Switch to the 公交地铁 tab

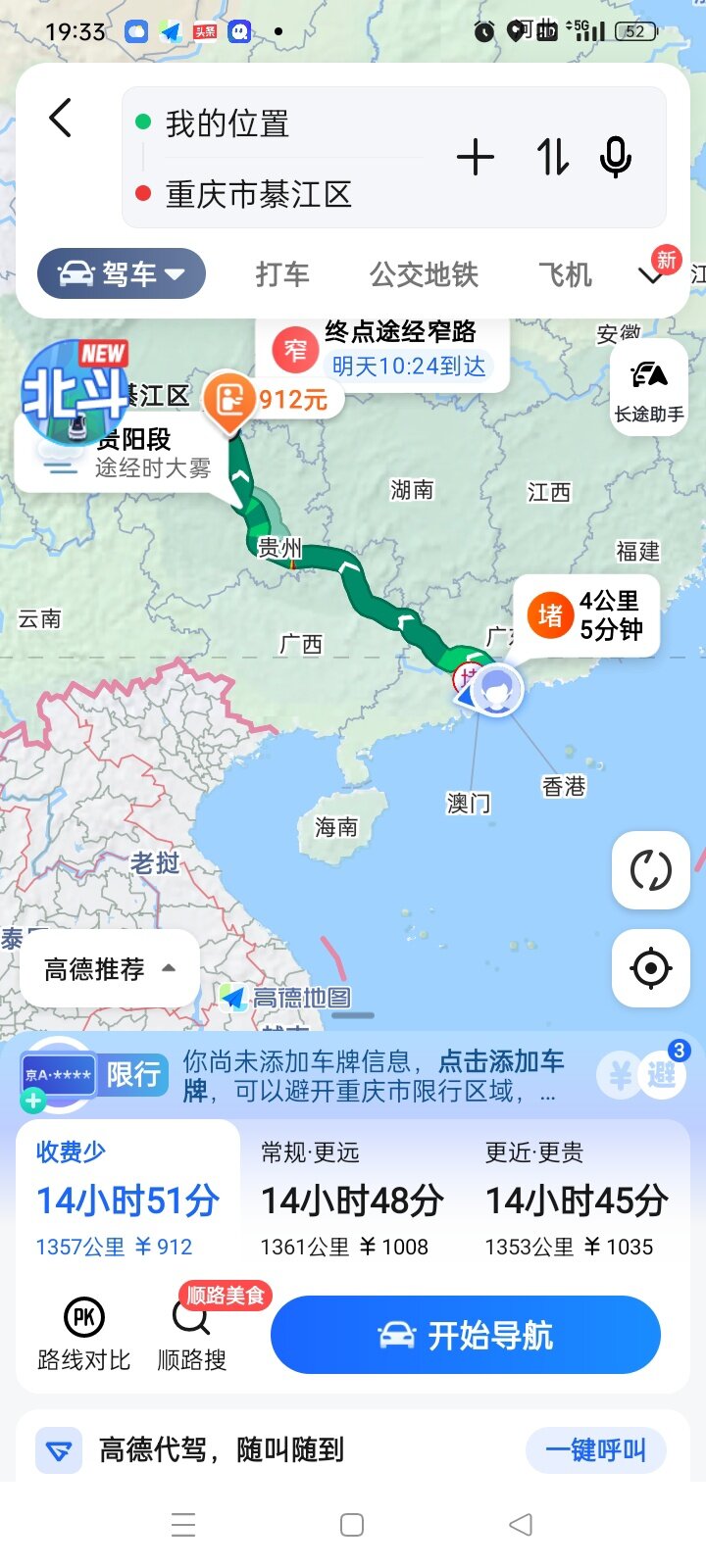pos(424,274)
